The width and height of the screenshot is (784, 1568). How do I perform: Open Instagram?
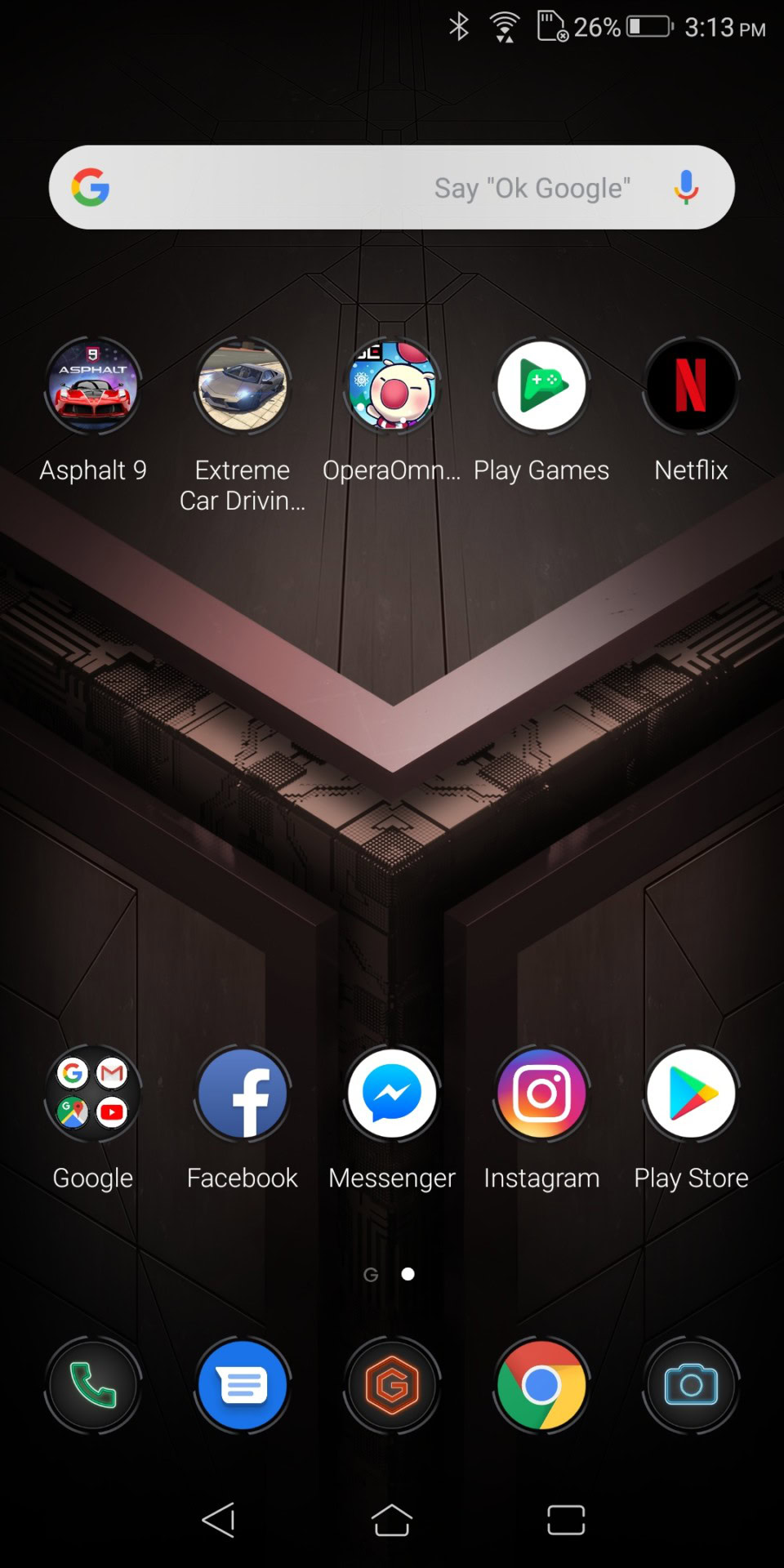click(541, 1094)
